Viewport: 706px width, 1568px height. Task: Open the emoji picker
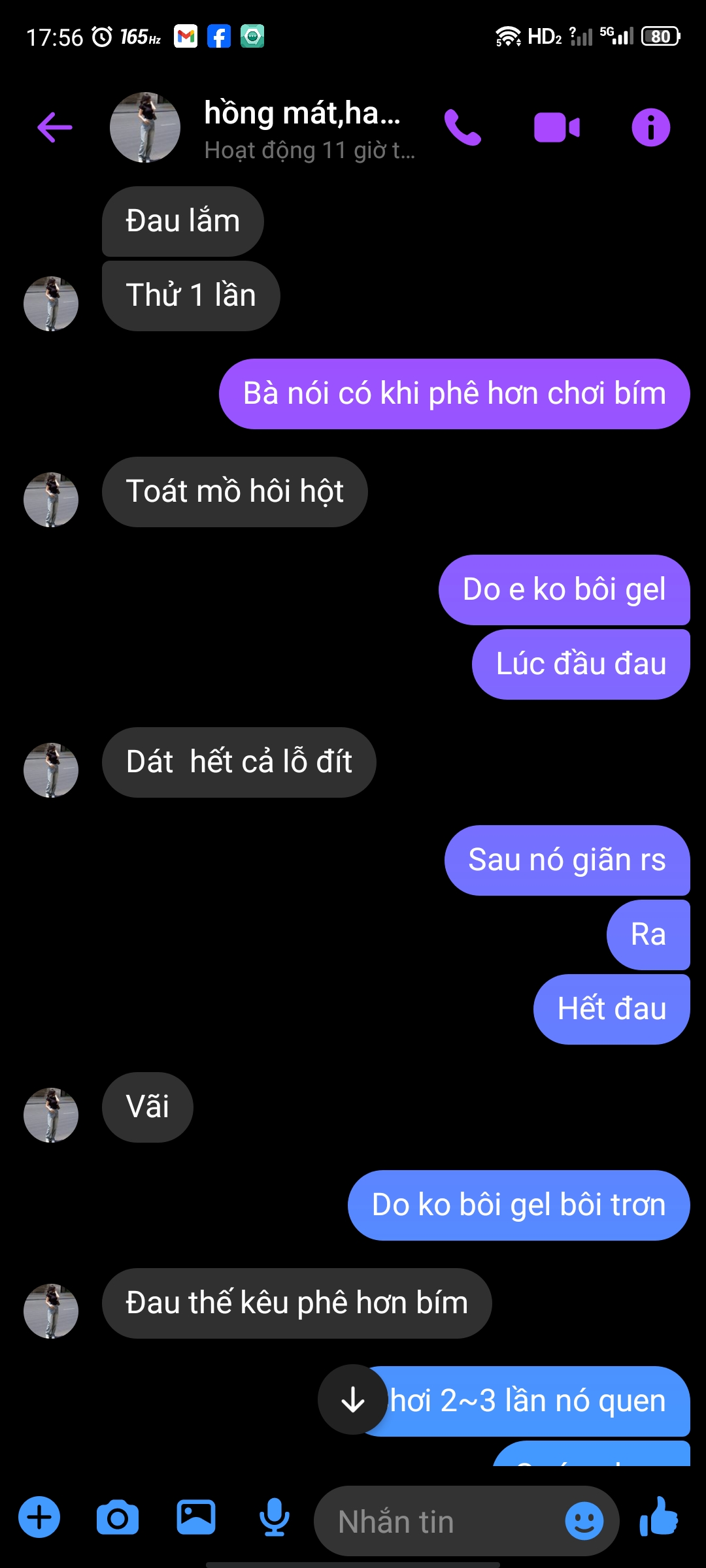point(584,1521)
